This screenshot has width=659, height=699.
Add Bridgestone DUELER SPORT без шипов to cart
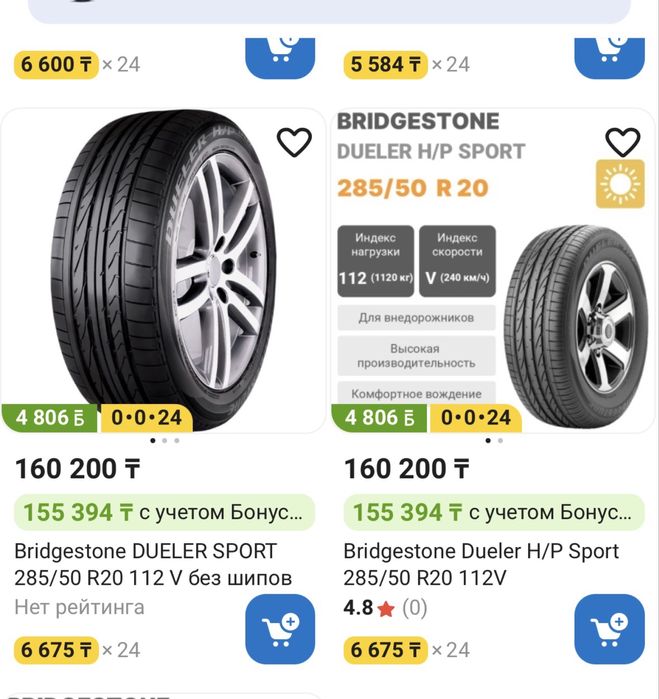click(x=280, y=629)
